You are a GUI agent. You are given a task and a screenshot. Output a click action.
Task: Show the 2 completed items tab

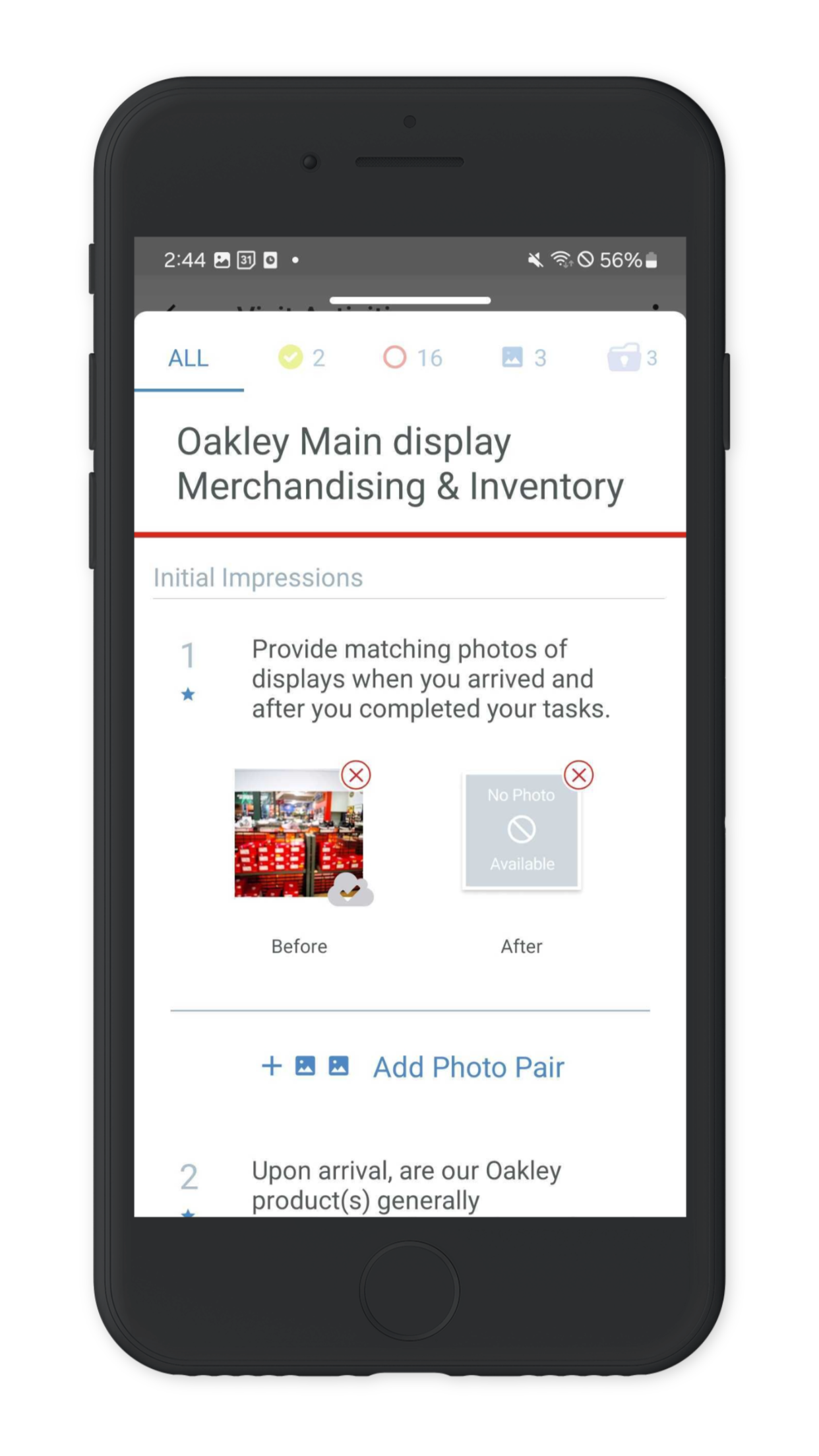coord(301,358)
